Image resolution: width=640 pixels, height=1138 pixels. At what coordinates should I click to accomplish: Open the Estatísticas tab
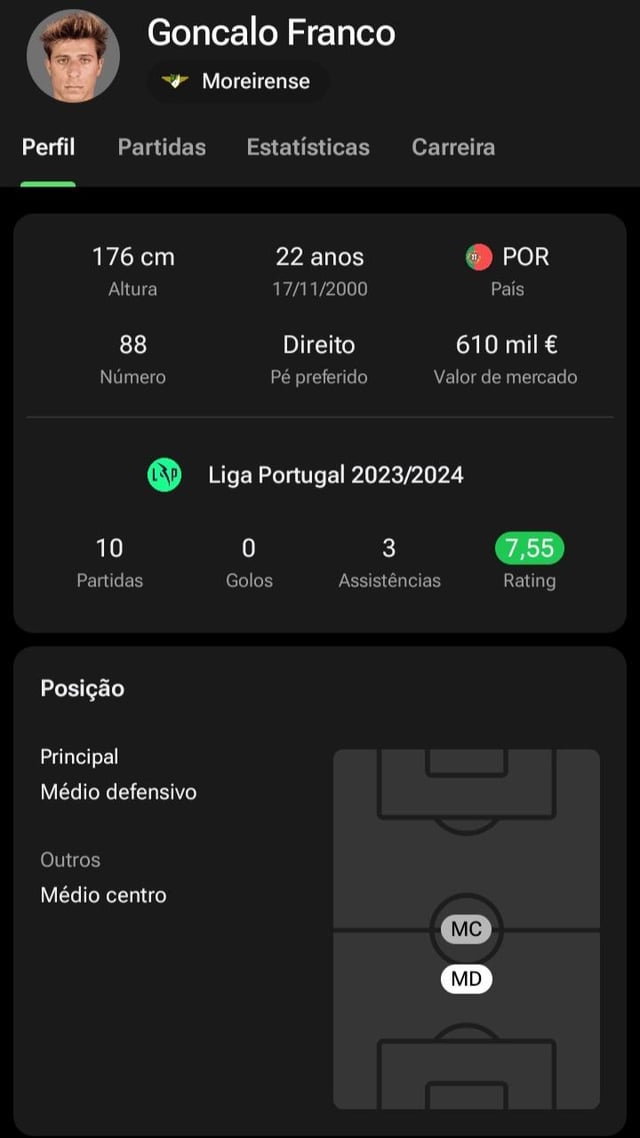[x=308, y=147]
